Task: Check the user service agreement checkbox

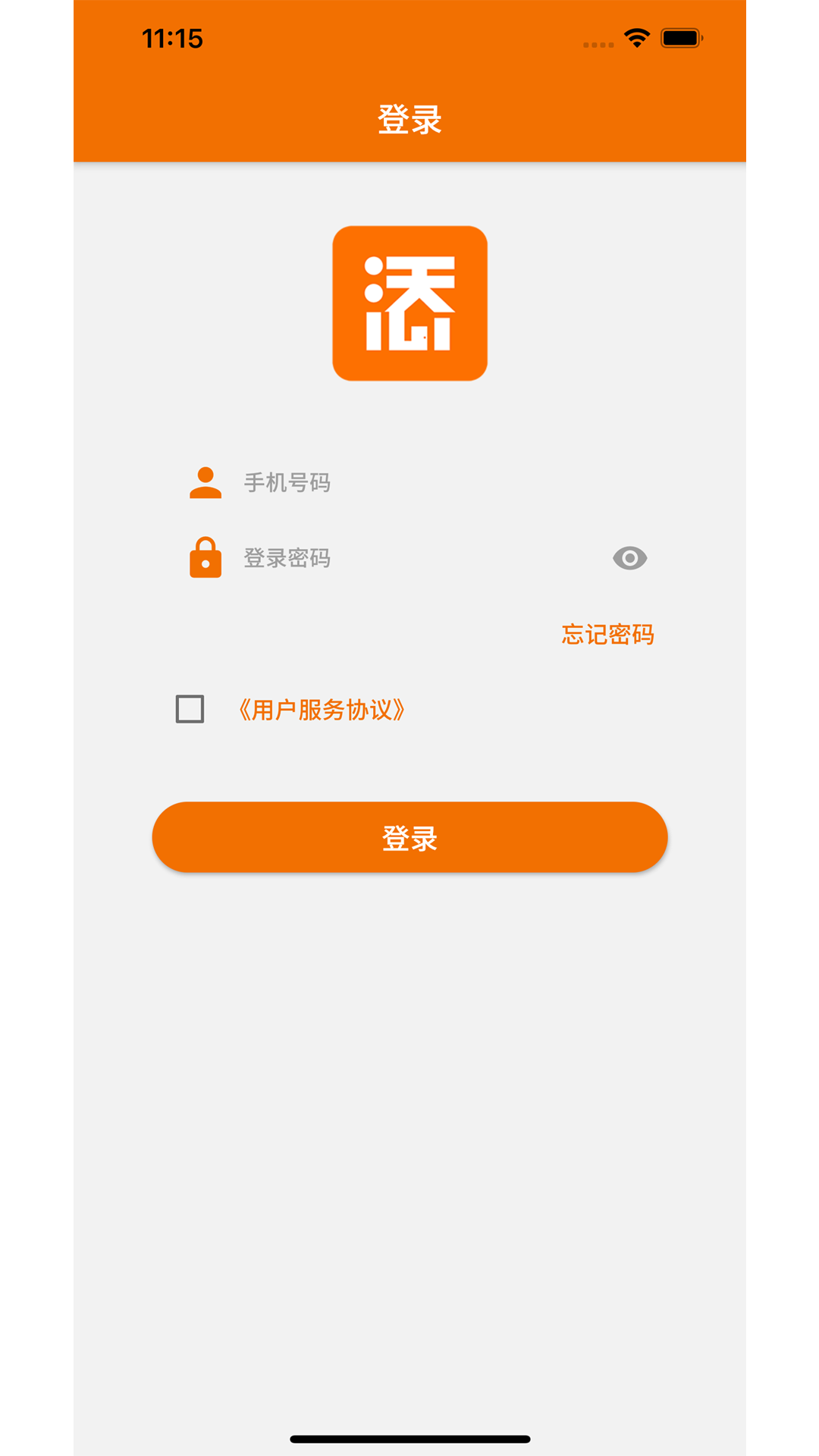Action: pos(190,709)
